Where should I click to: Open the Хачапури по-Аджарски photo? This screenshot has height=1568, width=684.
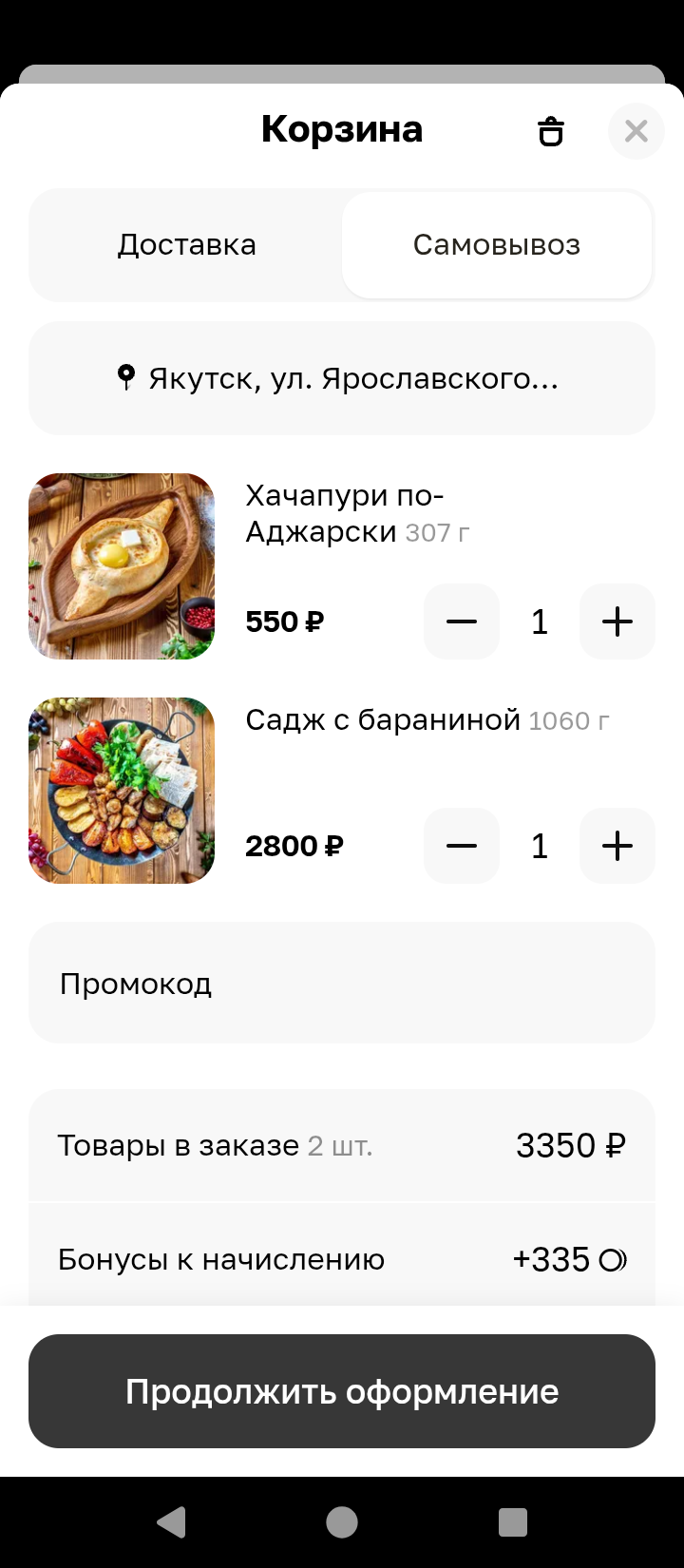pyautogui.click(x=122, y=566)
